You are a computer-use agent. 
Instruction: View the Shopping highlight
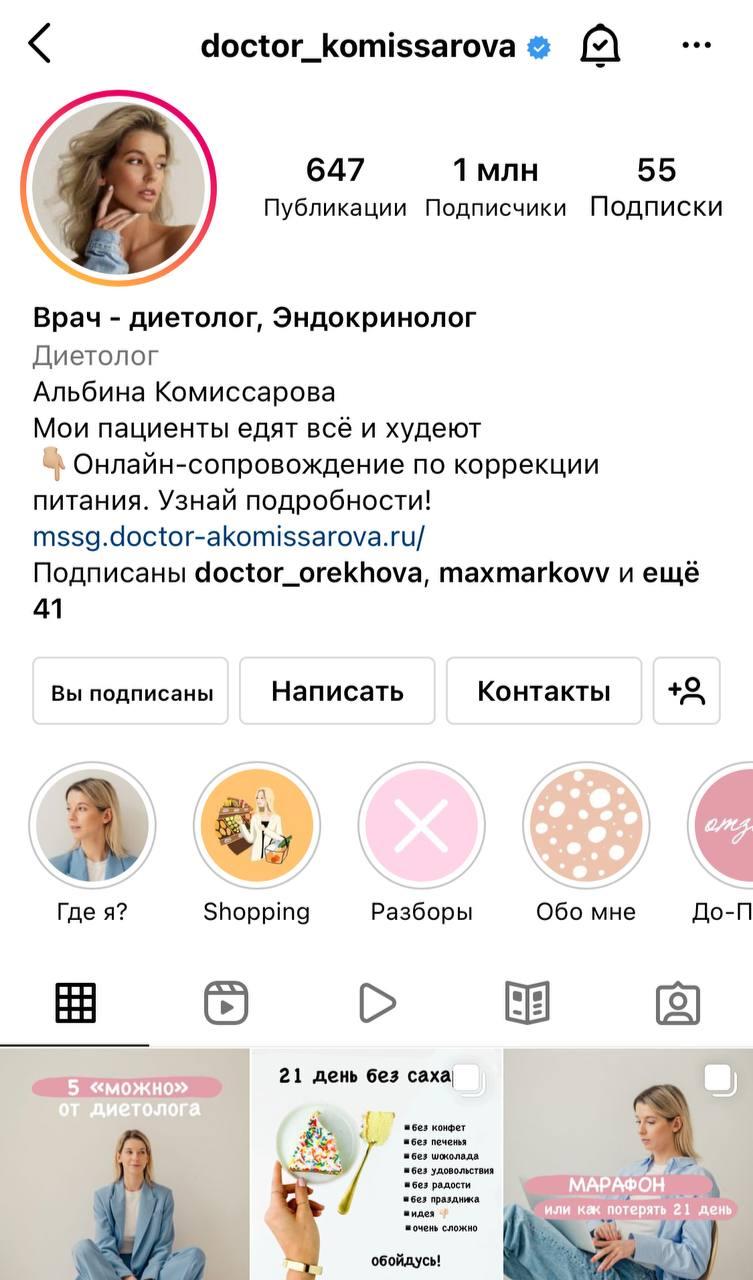257,826
